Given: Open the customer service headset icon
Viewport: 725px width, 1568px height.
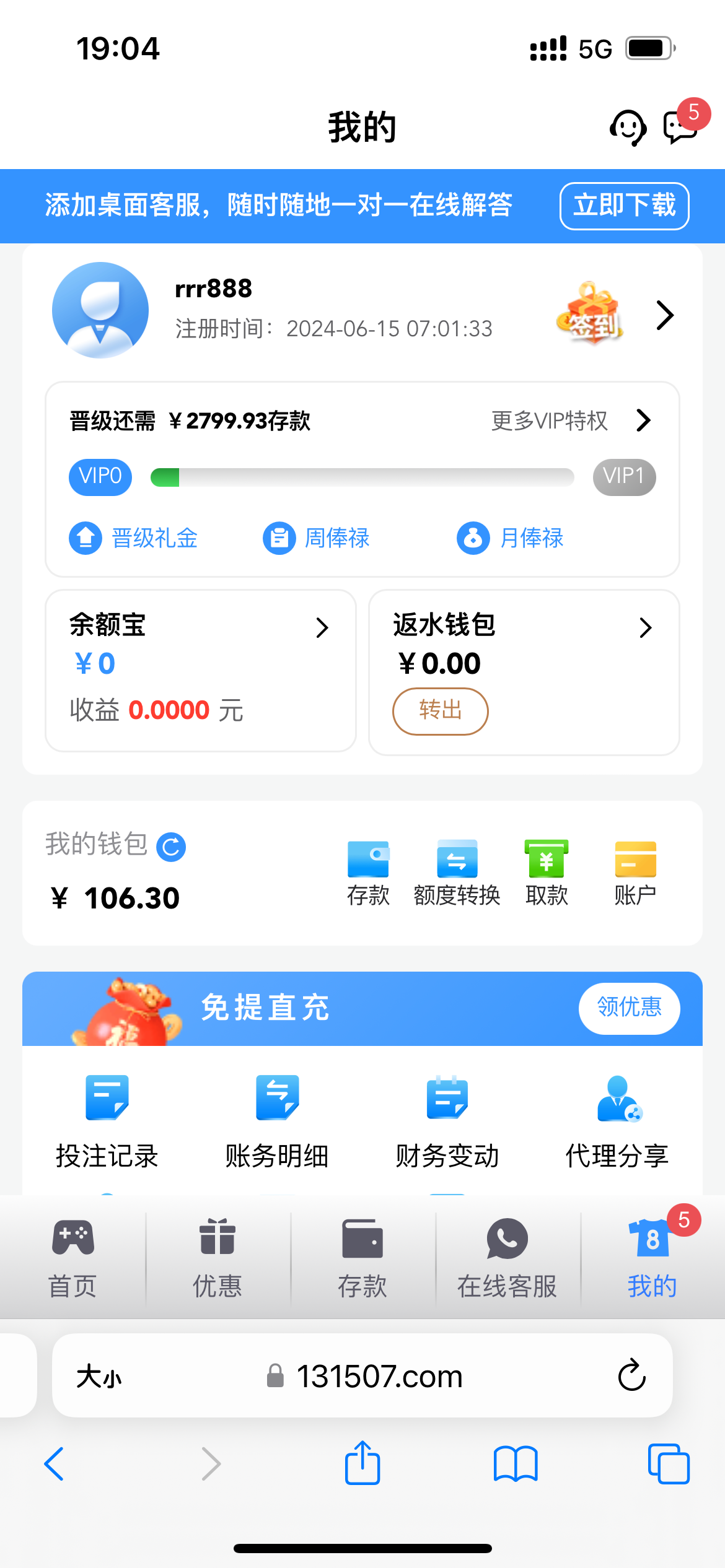Looking at the screenshot, I should click(628, 128).
